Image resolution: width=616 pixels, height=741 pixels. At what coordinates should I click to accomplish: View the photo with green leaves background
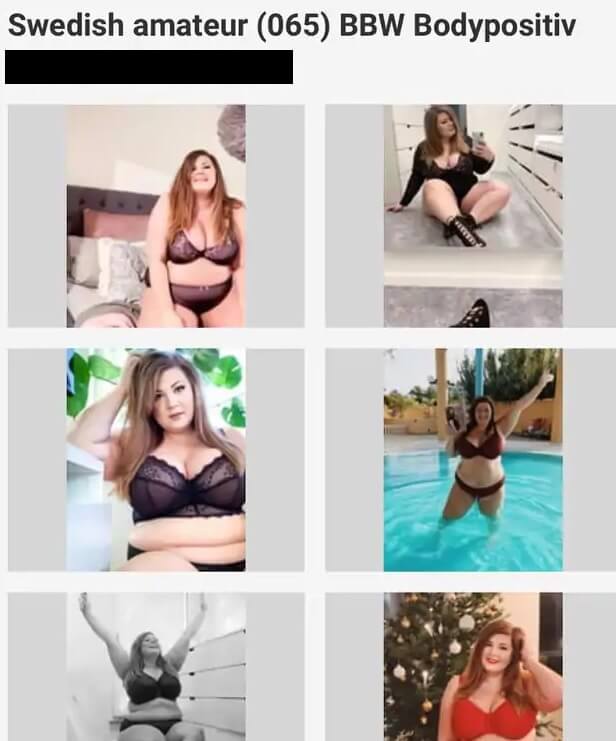156,460
